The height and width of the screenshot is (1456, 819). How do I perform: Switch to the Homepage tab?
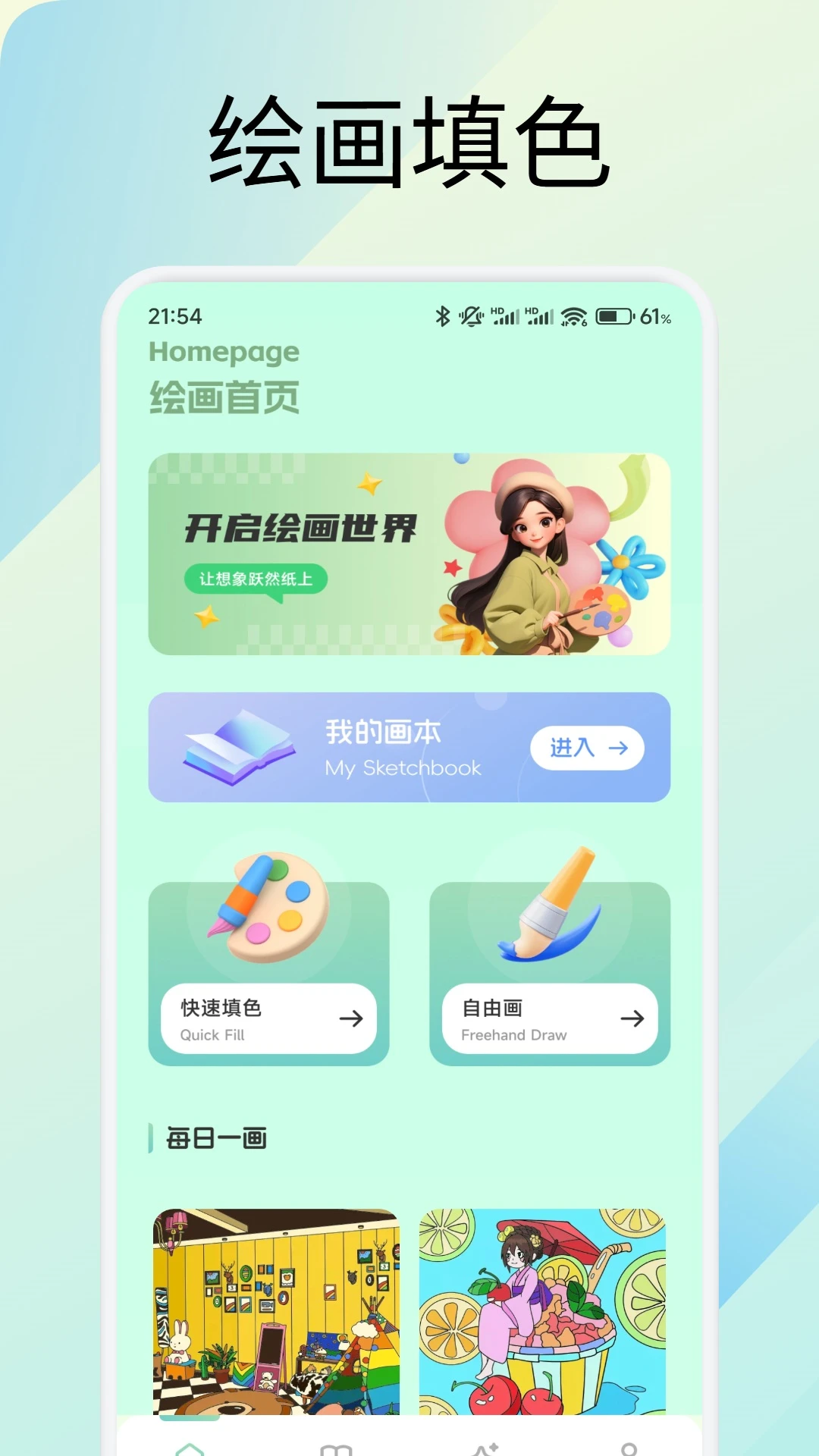(224, 352)
